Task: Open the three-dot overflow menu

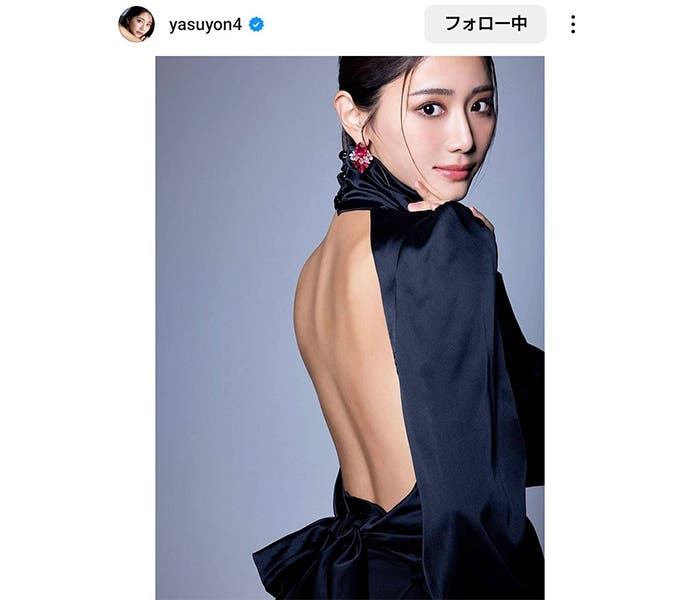Action: [573, 24]
